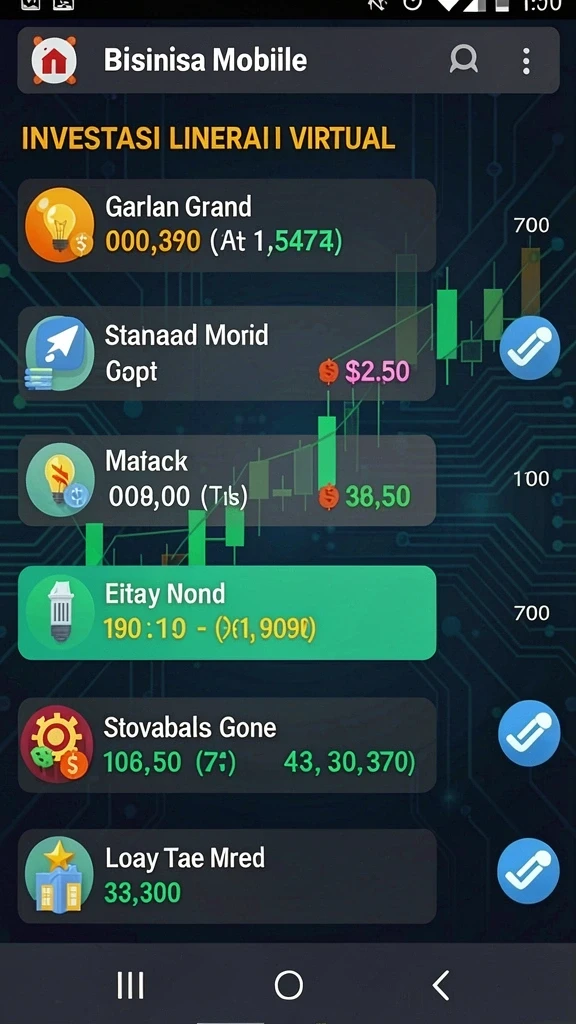Open the Stanaad Morid card
Image resolution: width=576 pixels, height=1024 pixels.
pos(227,353)
